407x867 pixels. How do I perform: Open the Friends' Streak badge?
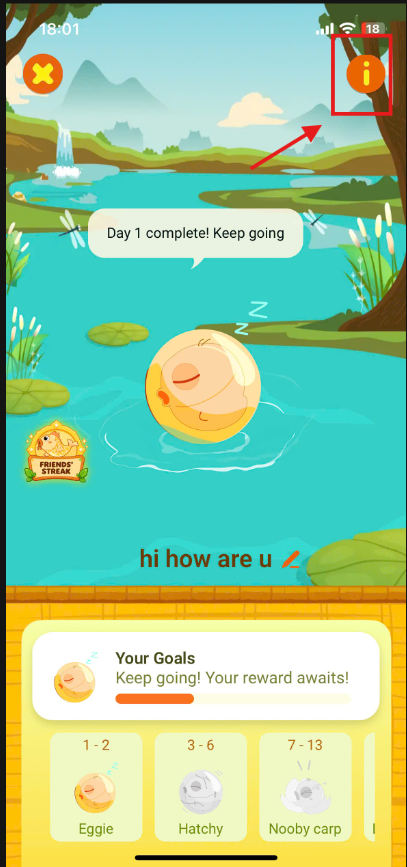[x=56, y=452]
